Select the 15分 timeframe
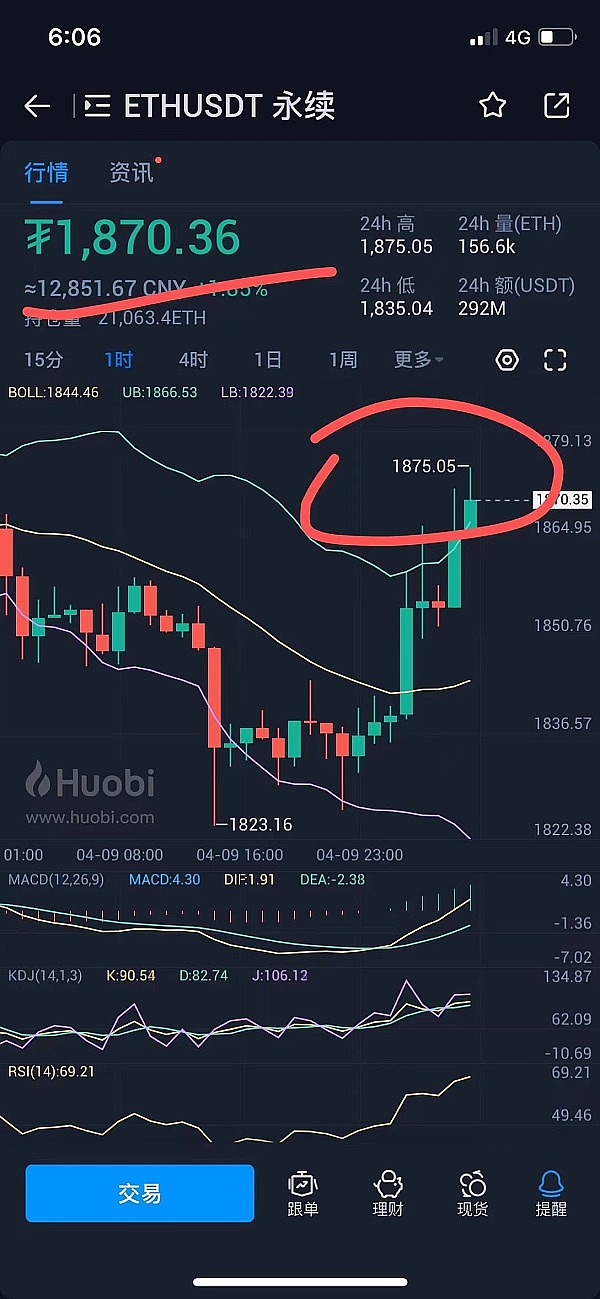The image size is (600, 1299). tap(43, 360)
